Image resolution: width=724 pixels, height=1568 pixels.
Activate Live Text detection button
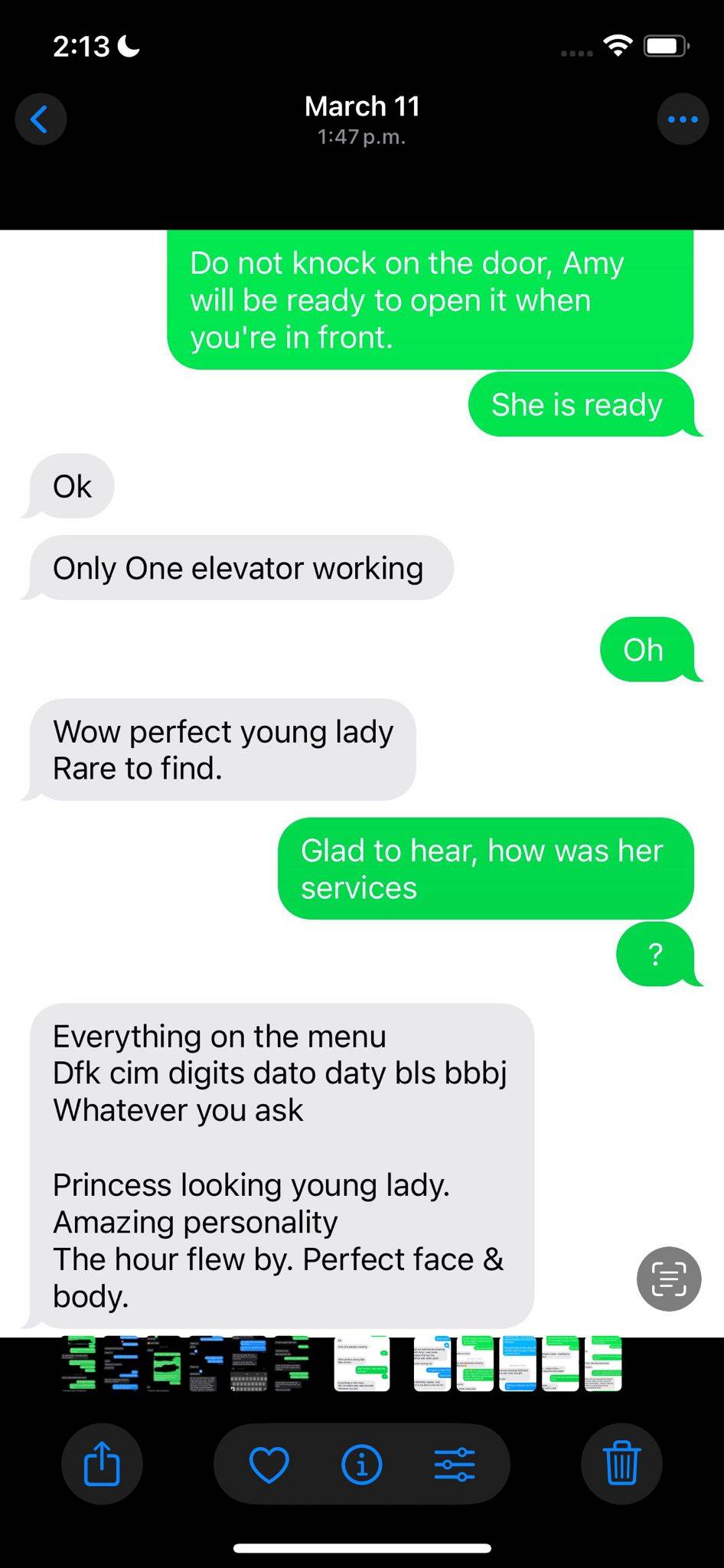point(669,1279)
